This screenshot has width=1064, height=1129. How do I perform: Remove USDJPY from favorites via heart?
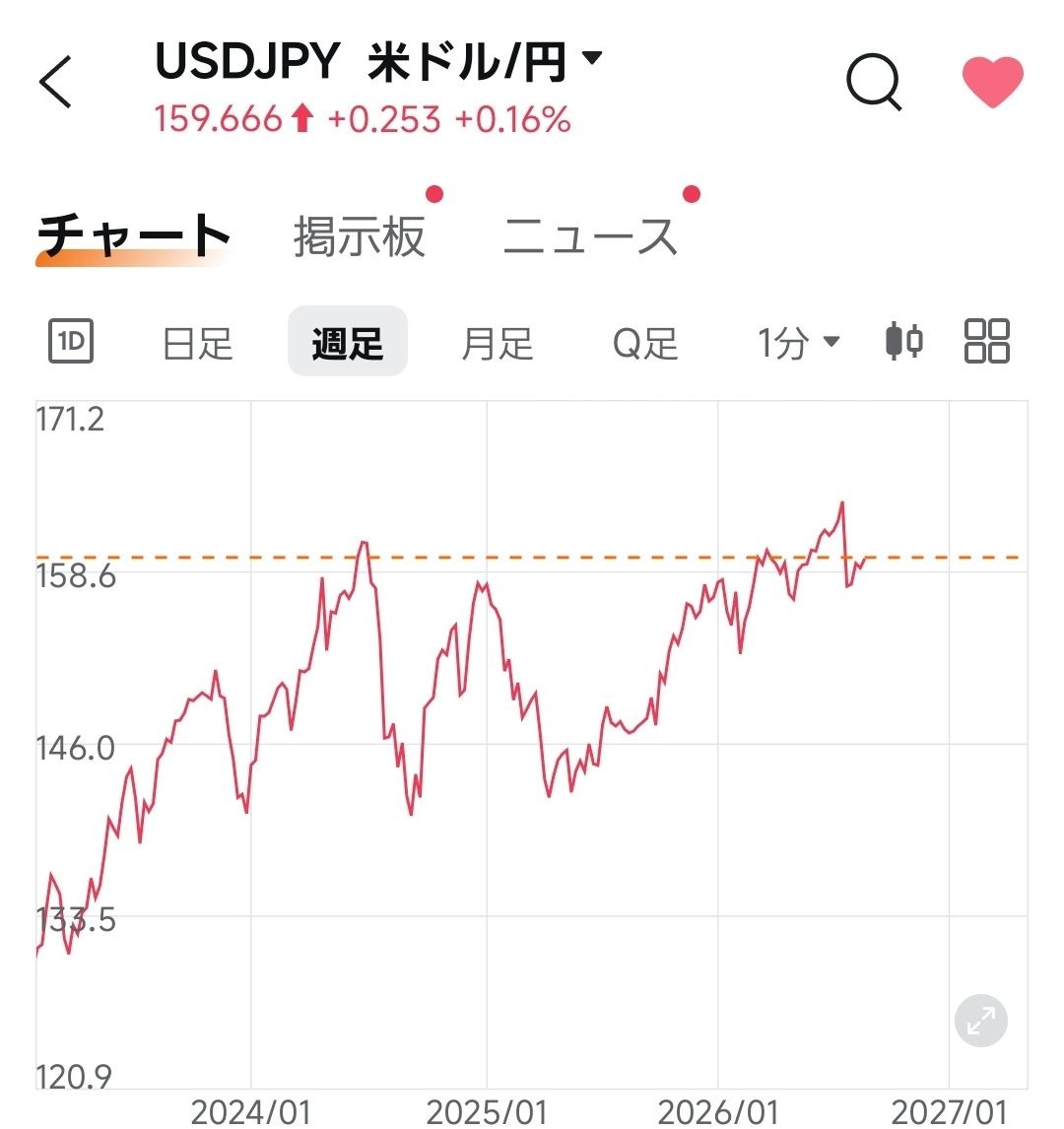click(x=993, y=82)
